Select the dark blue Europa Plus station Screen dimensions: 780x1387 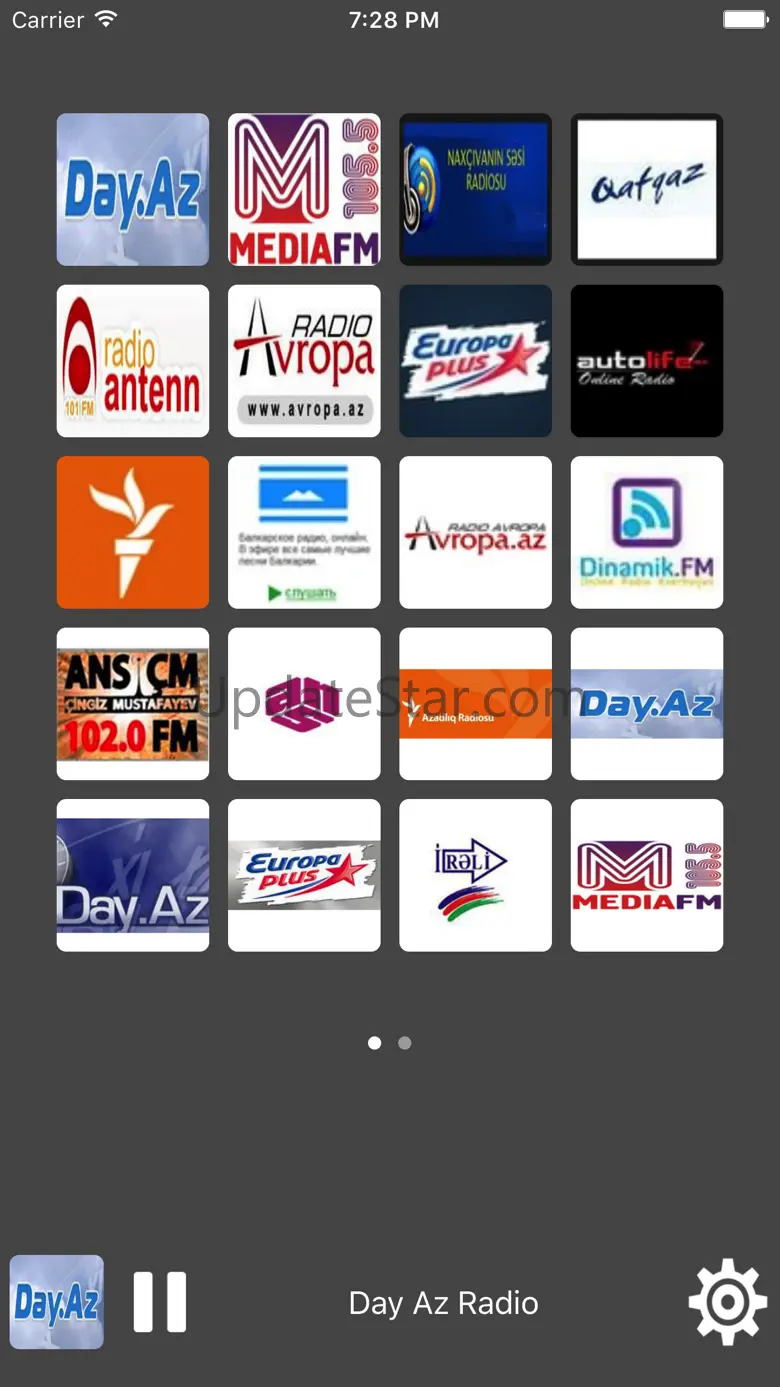(x=475, y=361)
